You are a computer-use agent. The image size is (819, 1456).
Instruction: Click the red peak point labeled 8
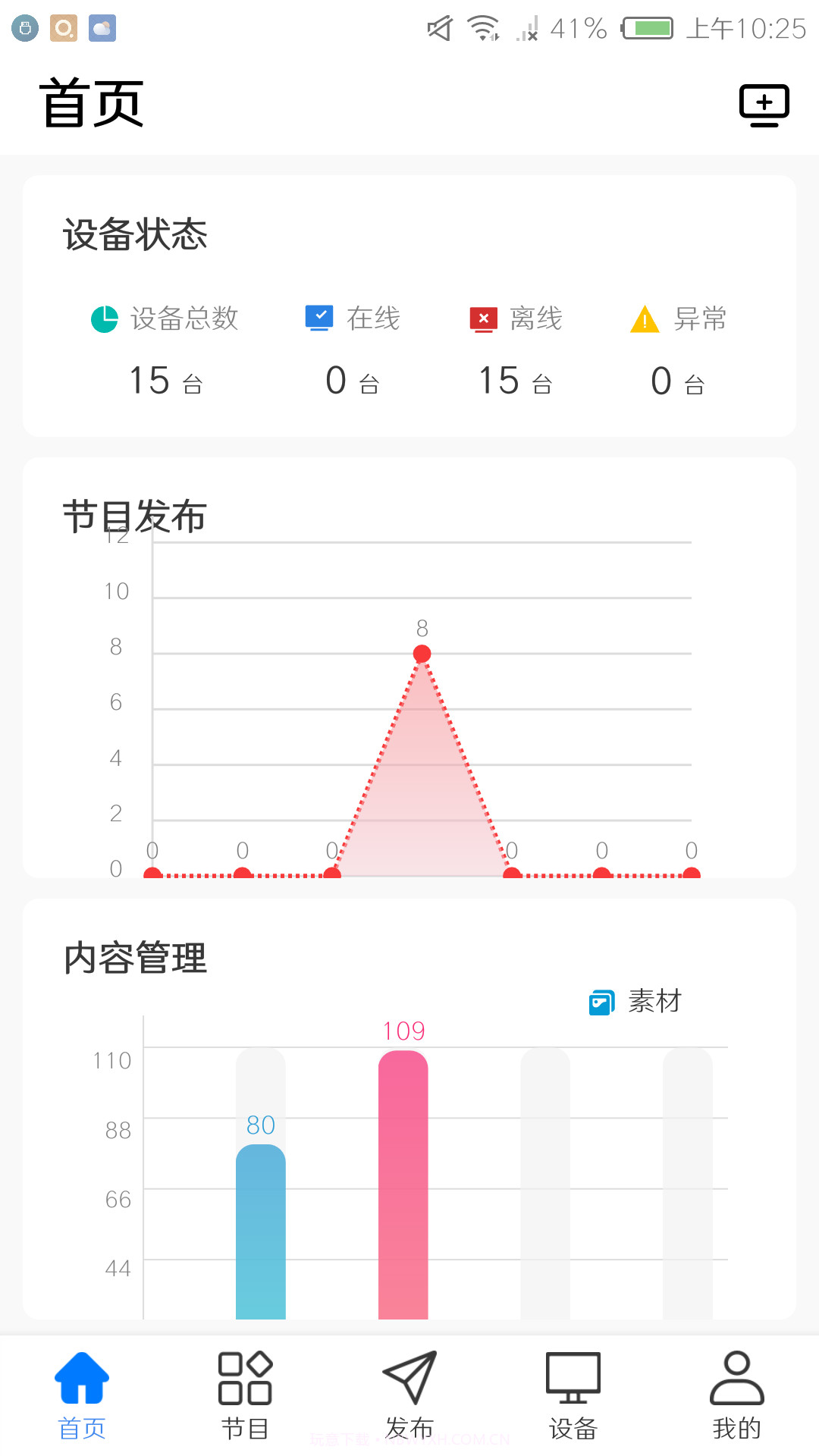point(422,652)
